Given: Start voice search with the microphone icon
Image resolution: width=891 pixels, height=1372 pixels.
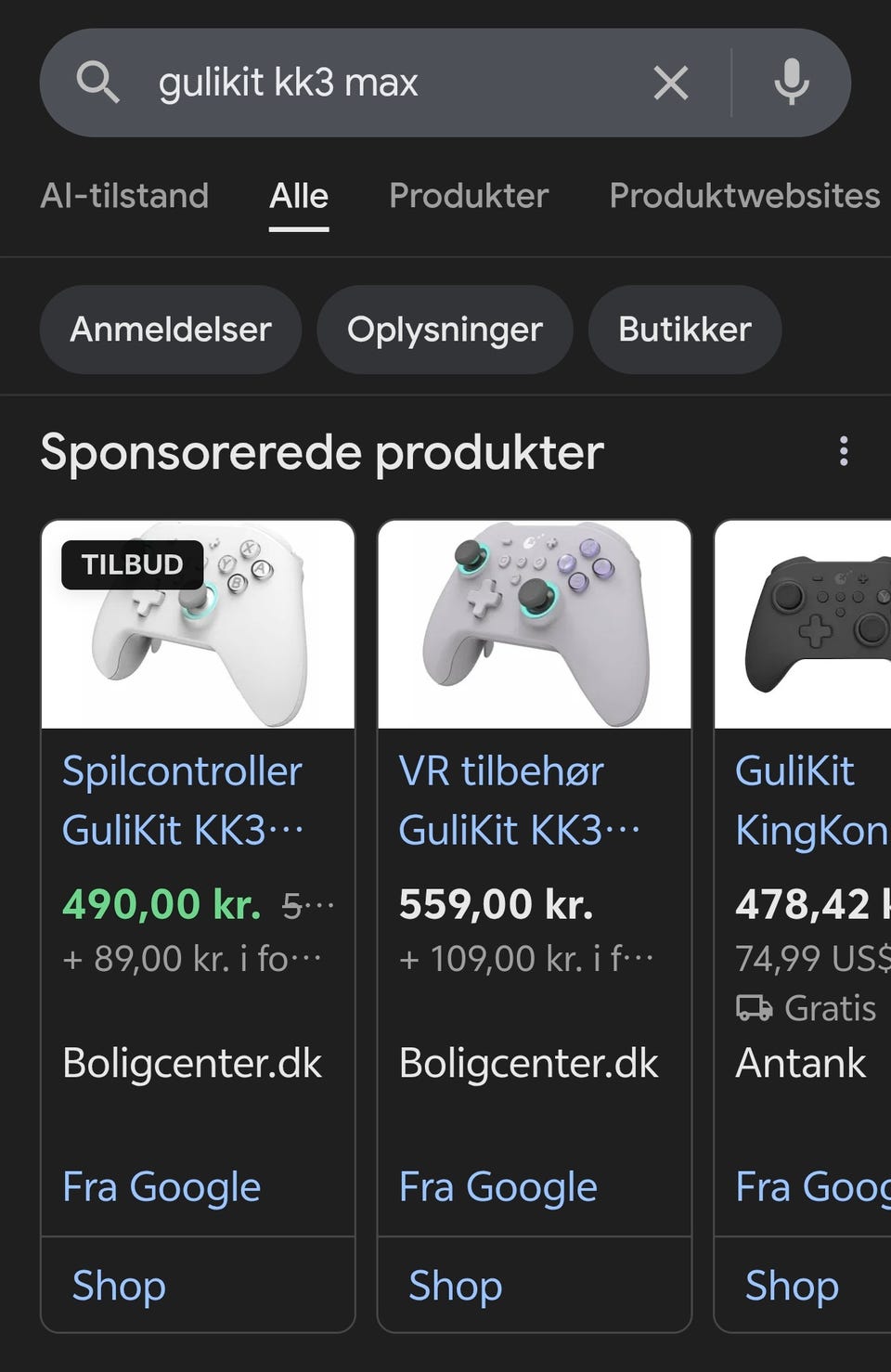Looking at the screenshot, I should pyautogui.click(x=791, y=83).
